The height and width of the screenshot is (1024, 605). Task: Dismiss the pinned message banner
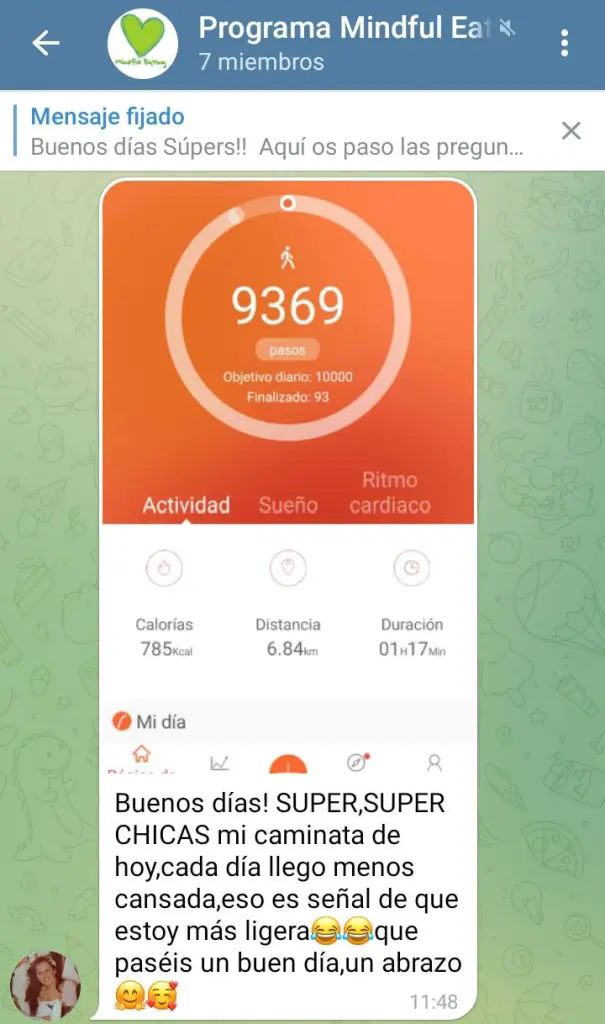[571, 131]
